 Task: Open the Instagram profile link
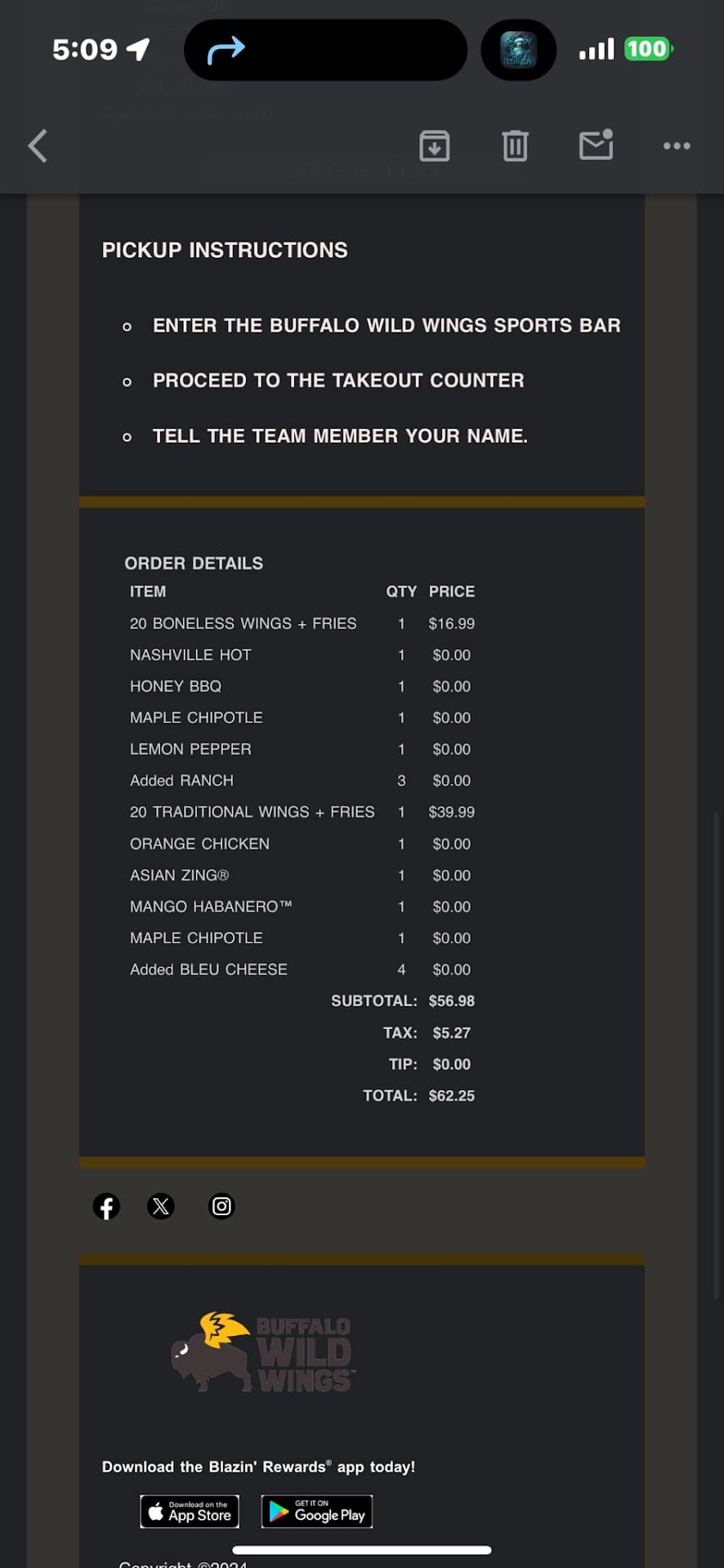[x=221, y=1206]
